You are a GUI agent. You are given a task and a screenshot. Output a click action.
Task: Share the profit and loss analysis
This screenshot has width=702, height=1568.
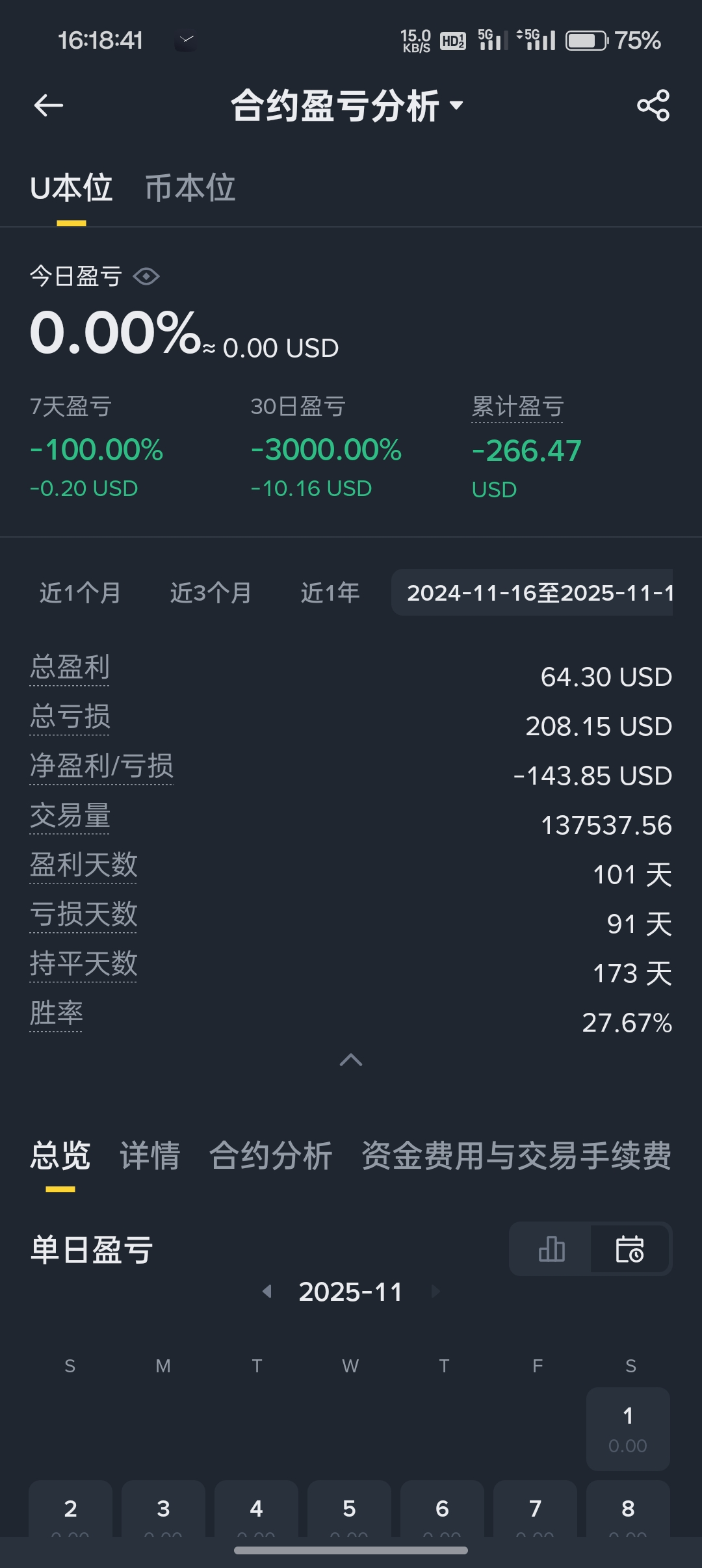(x=653, y=105)
